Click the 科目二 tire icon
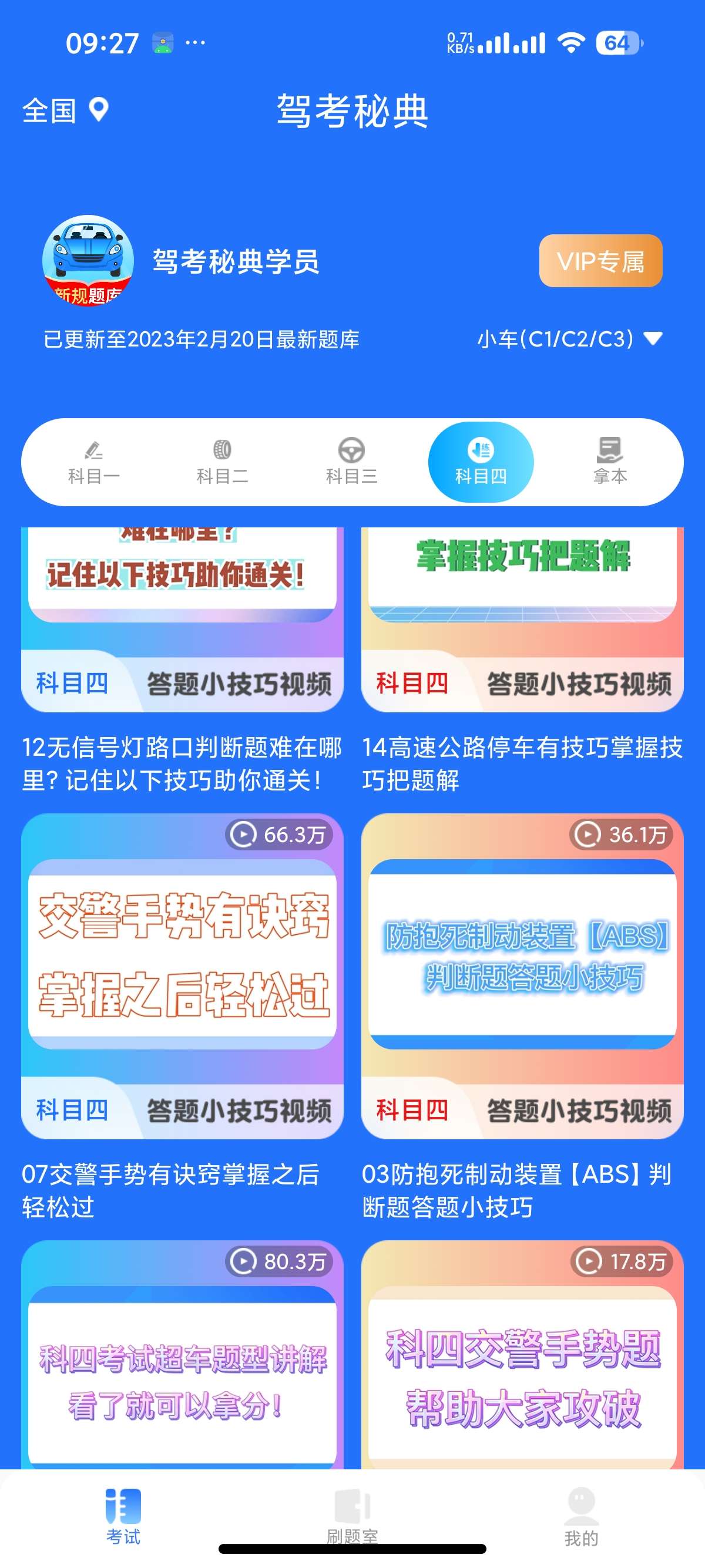This screenshot has height=1568, width=705. pos(221,449)
